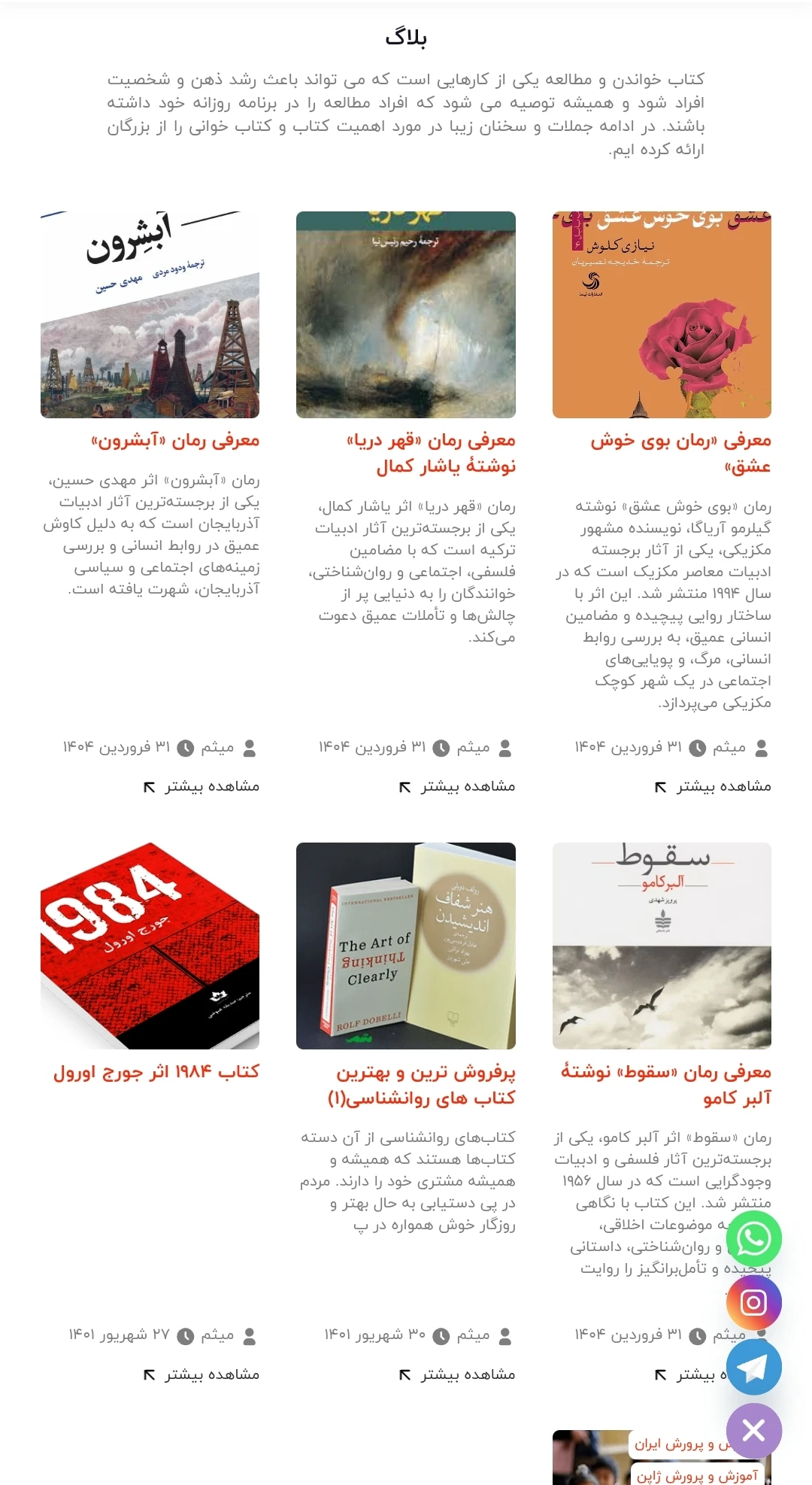812x1485 pixels.
Task: Tap the rose book cover thumbnail
Action: pyautogui.click(x=662, y=314)
